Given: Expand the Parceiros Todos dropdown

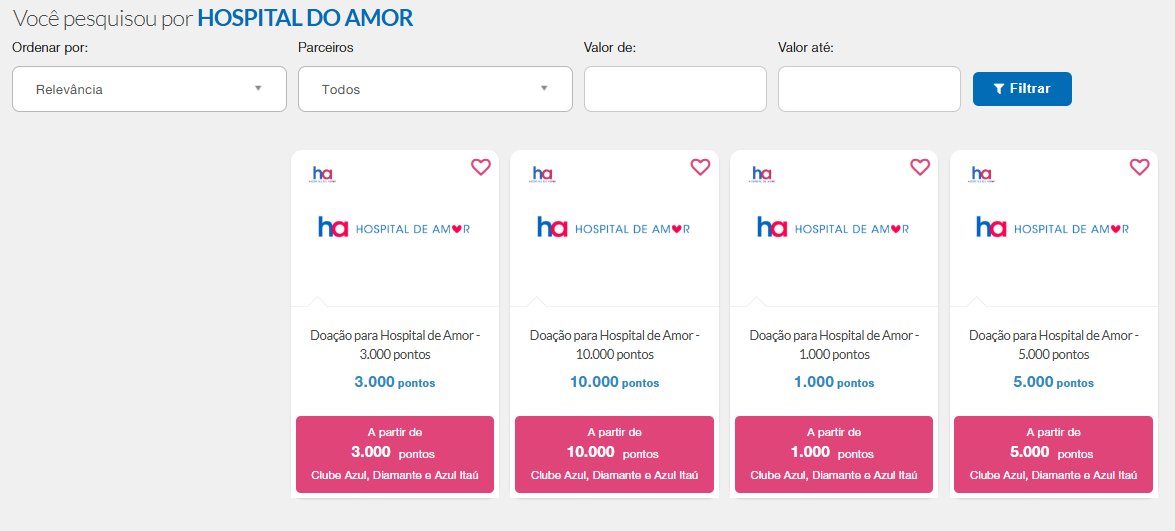Looking at the screenshot, I should 435,89.
